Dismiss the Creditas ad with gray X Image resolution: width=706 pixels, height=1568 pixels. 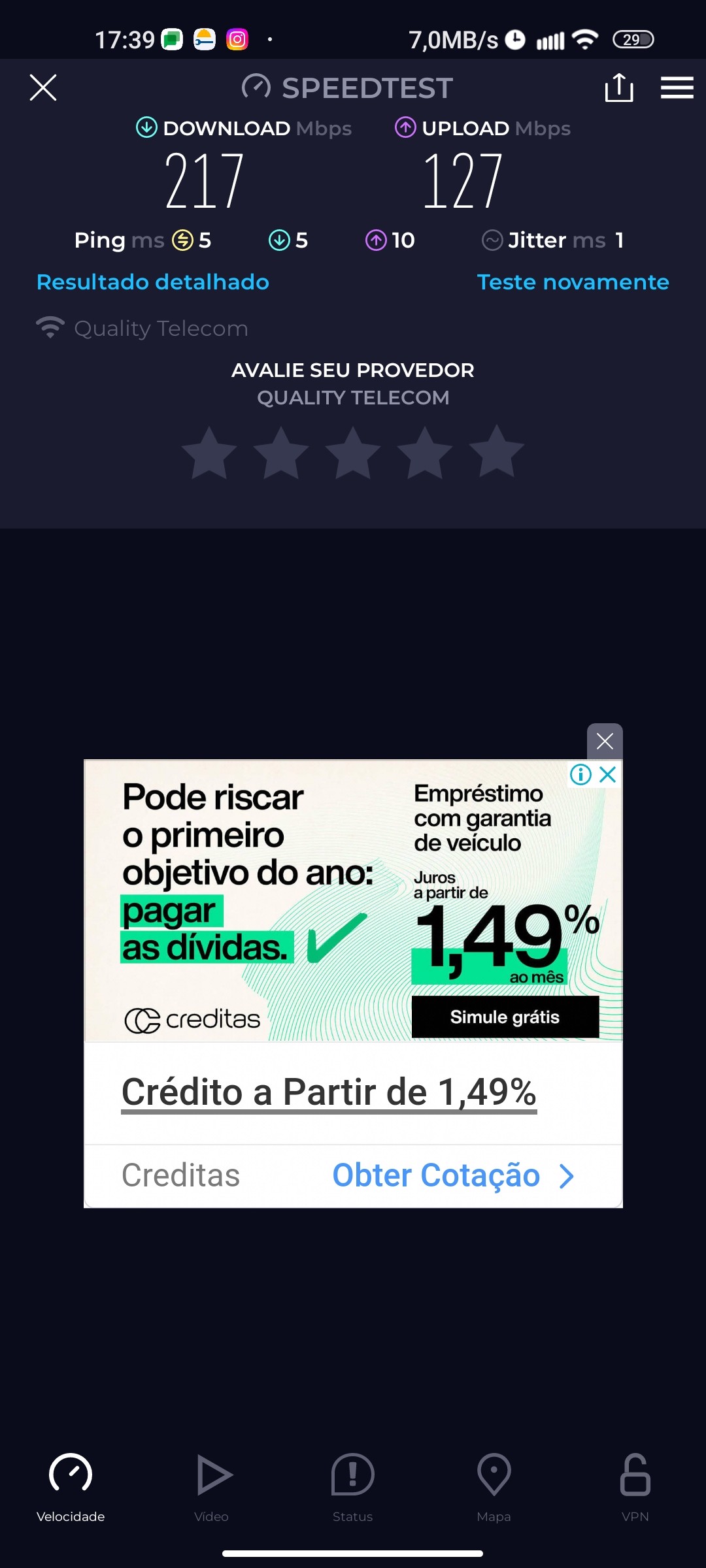click(605, 742)
